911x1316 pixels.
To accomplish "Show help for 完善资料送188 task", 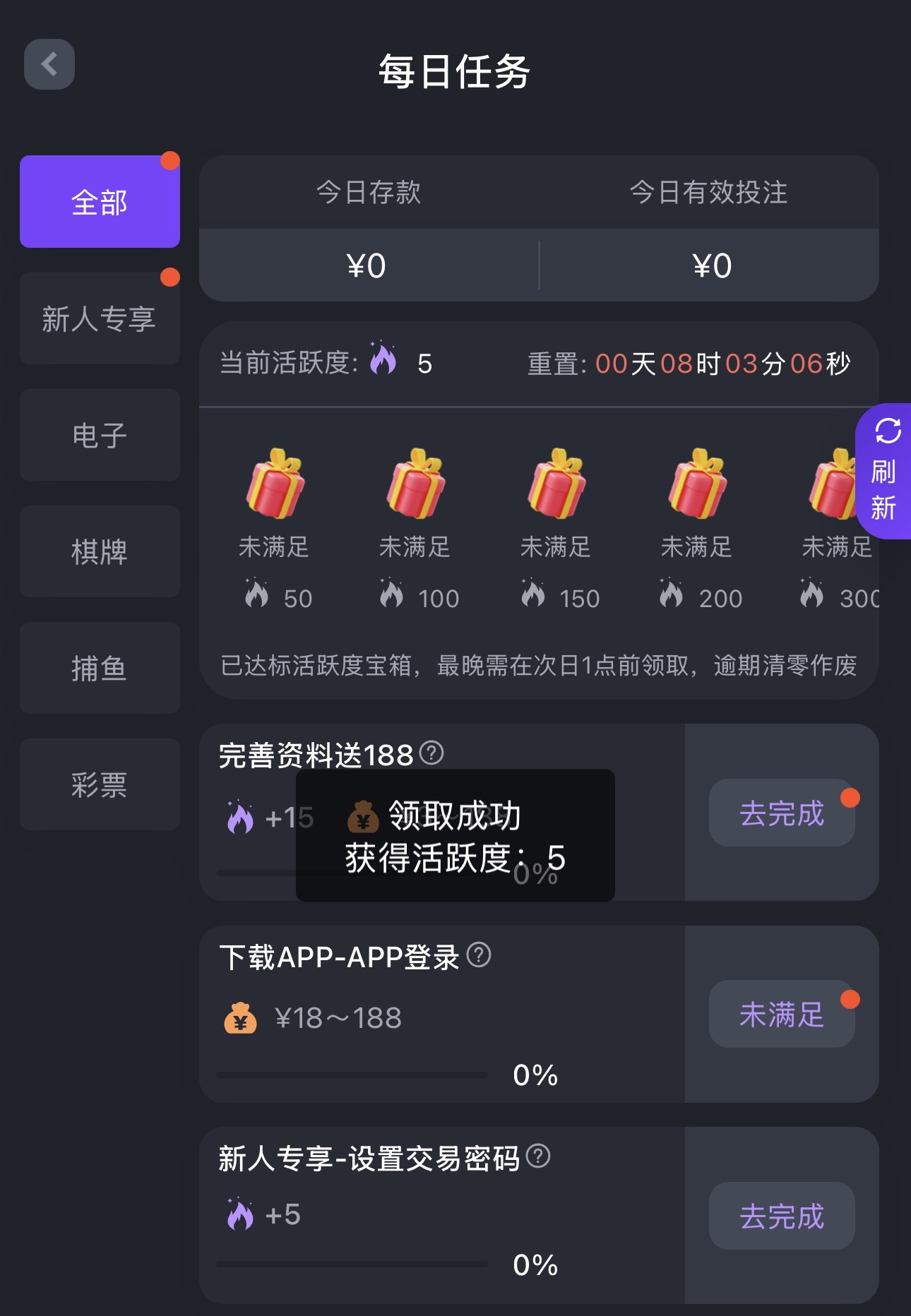I will tap(431, 753).
